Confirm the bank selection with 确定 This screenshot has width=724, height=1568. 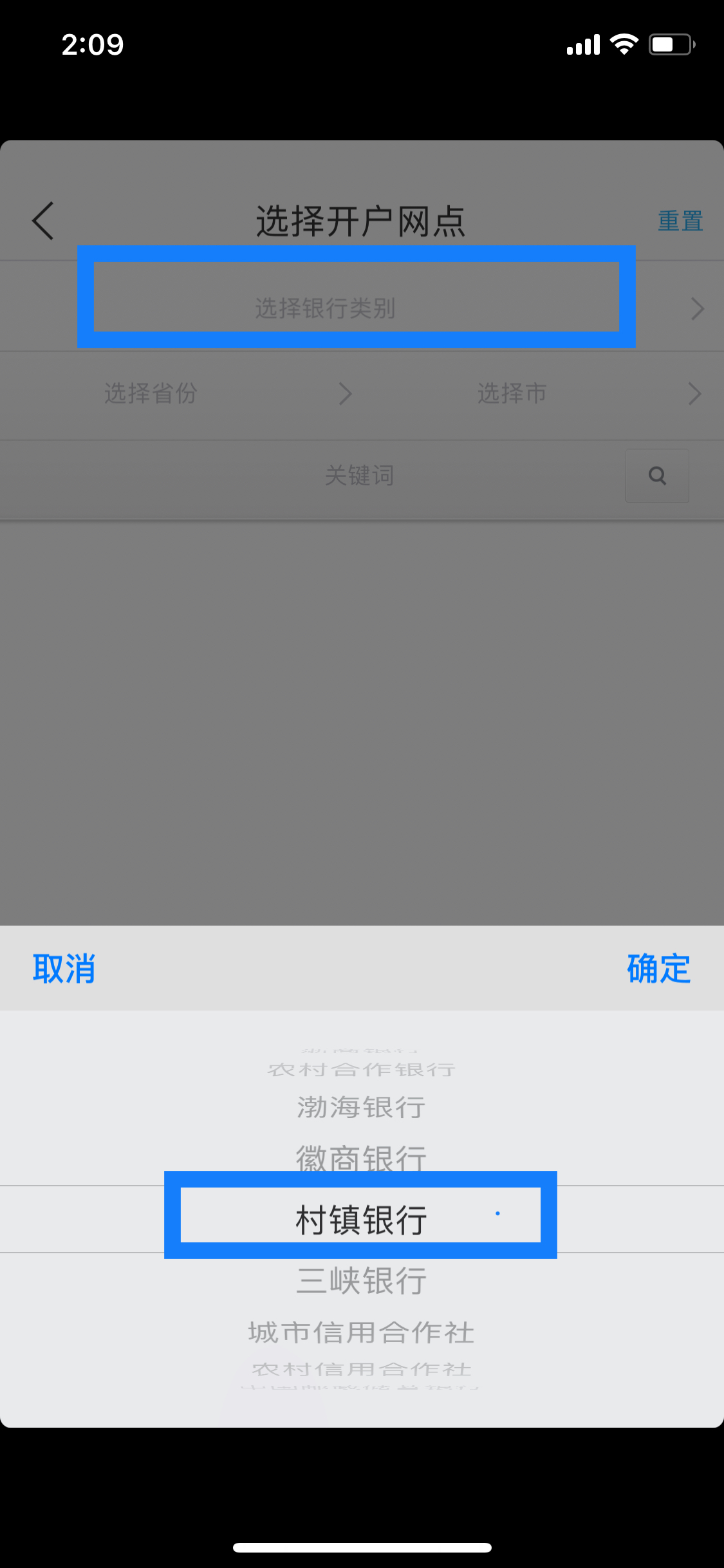(659, 968)
